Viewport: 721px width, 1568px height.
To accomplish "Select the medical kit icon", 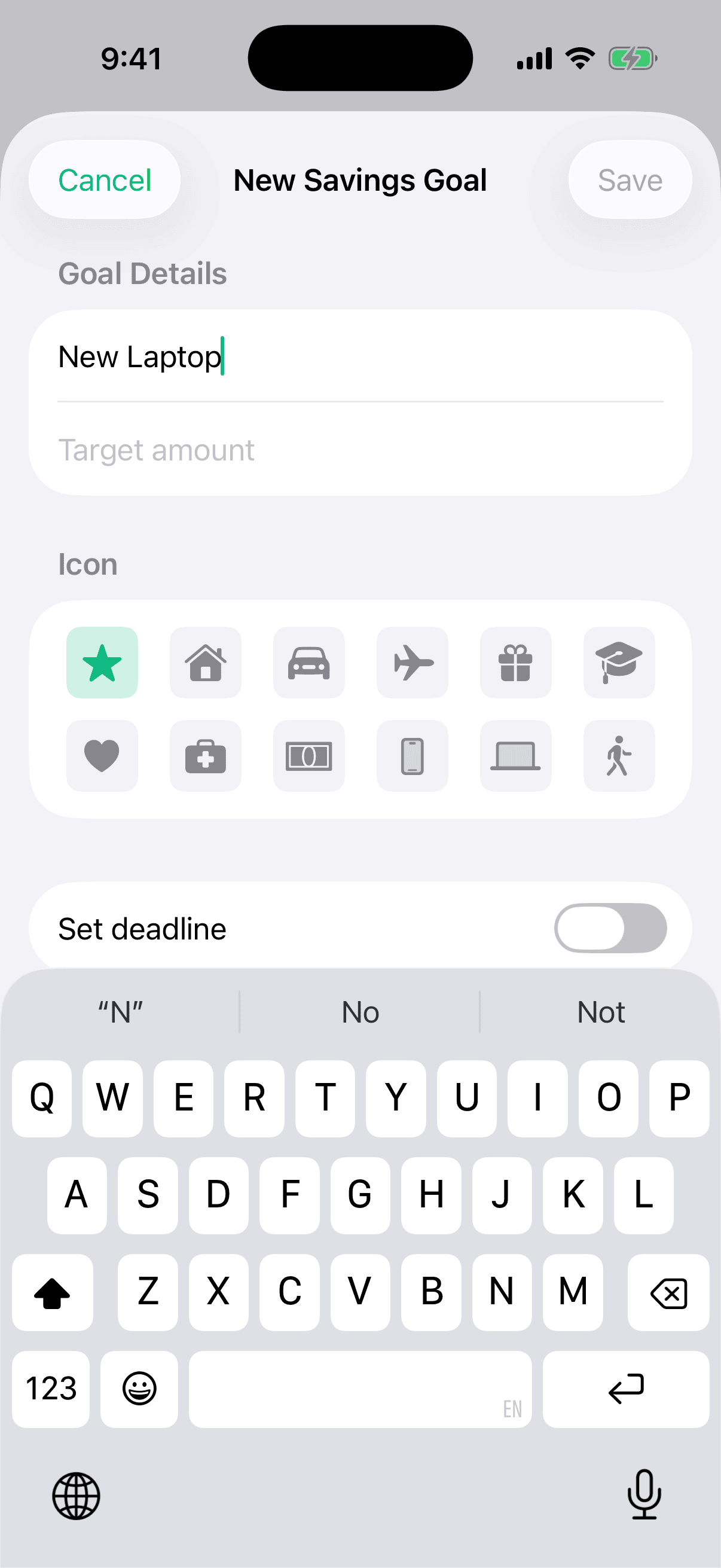I will point(206,756).
